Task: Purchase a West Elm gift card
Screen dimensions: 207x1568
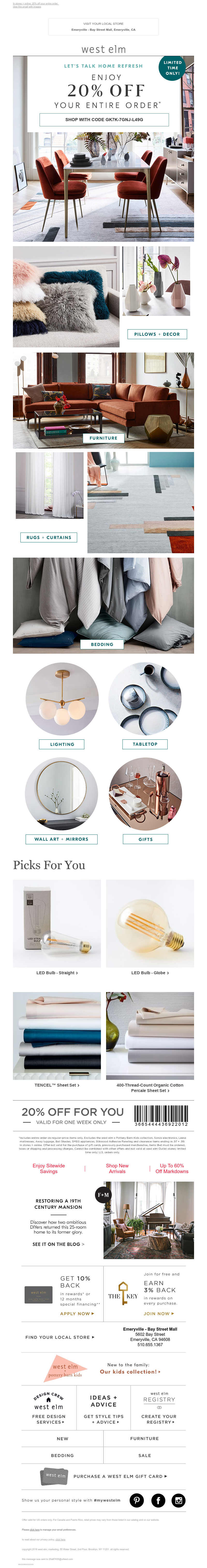Action: (120, 1476)
